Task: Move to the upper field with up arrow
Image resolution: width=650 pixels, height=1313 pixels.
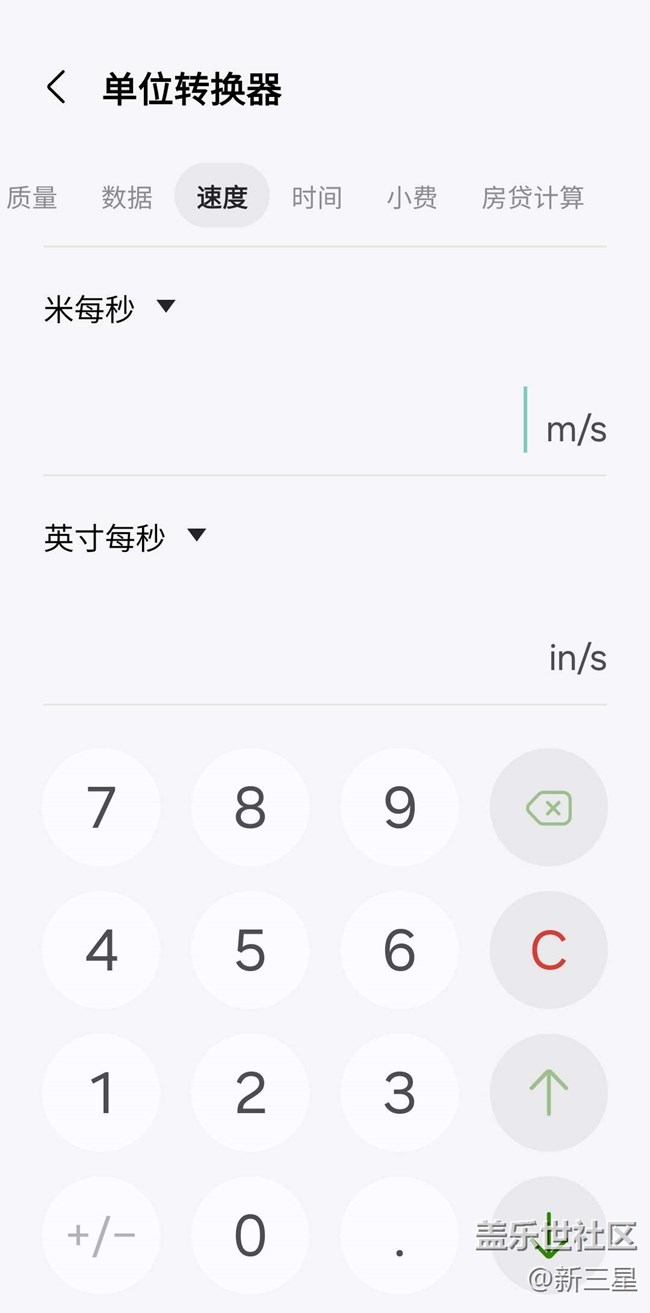Action: pos(548,1093)
